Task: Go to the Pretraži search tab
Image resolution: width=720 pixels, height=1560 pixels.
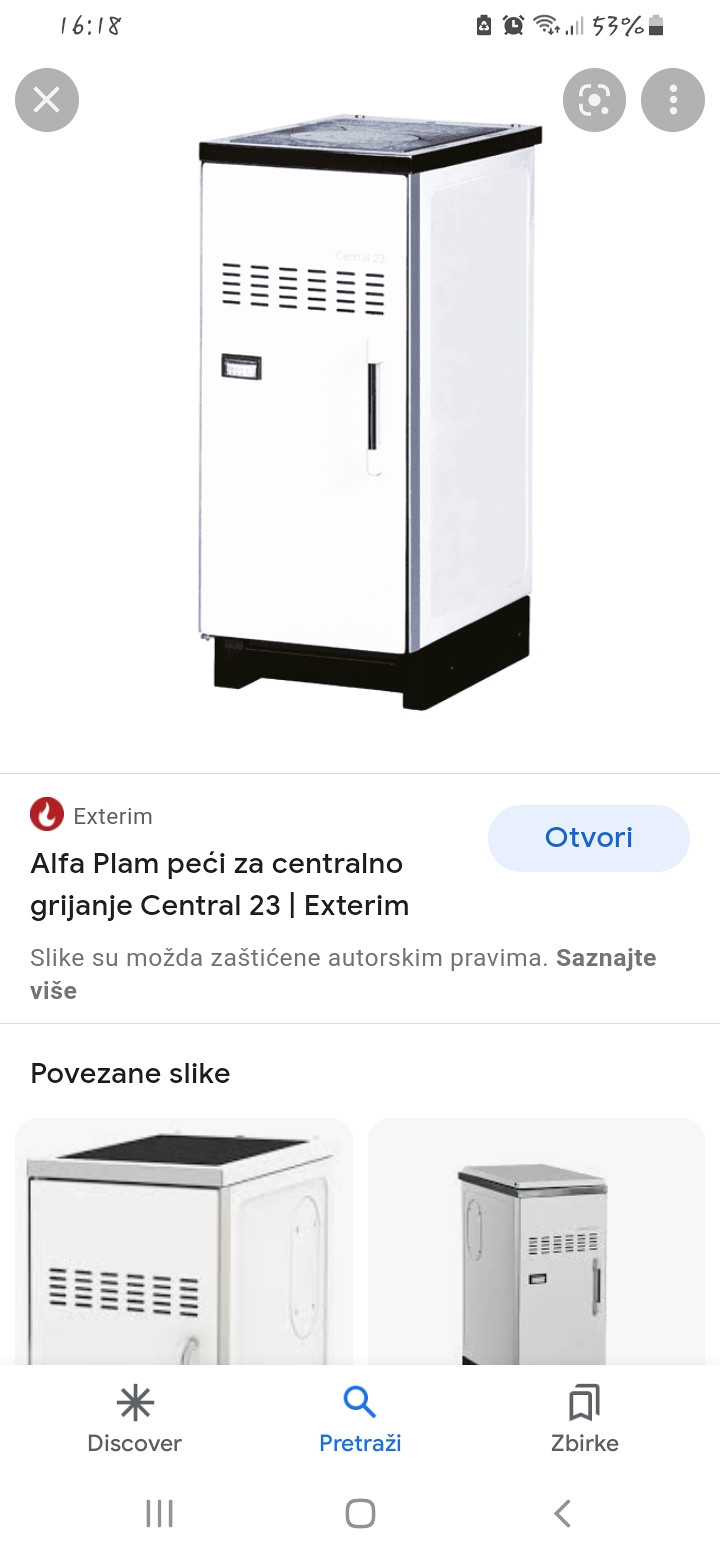Action: coord(360,1419)
